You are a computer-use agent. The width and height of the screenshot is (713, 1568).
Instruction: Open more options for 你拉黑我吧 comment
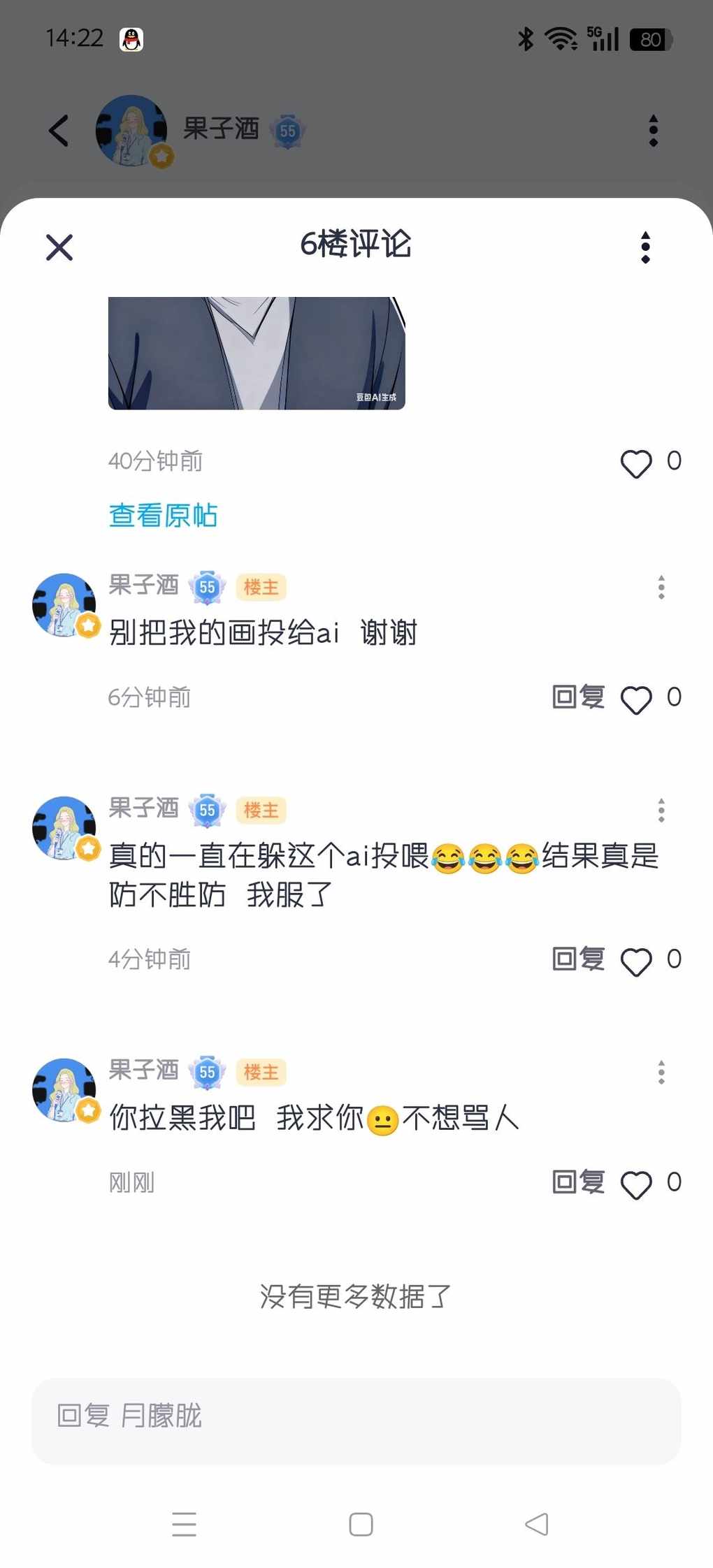pyautogui.click(x=661, y=1072)
